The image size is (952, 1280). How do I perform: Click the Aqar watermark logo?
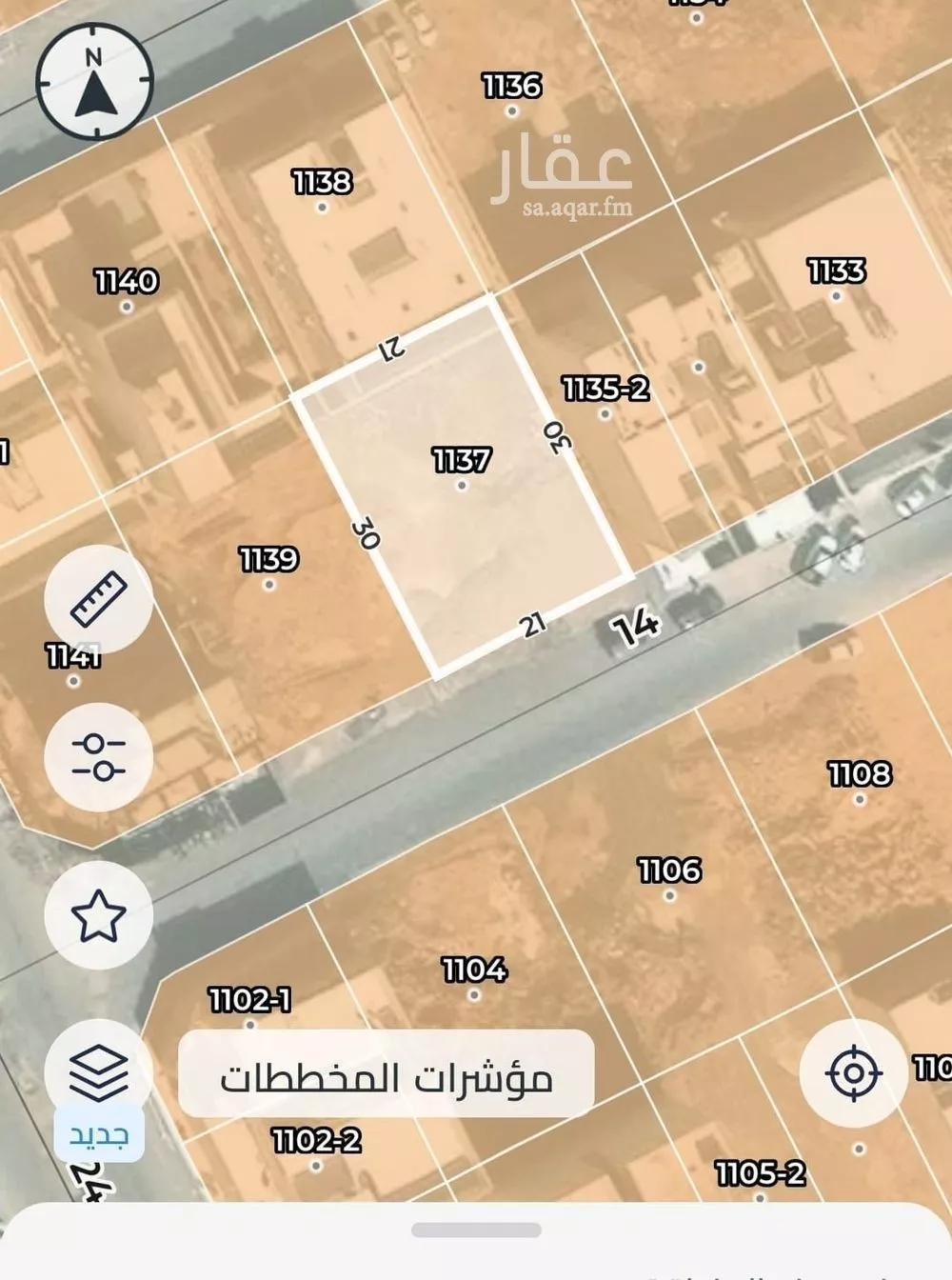(x=565, y=171)
